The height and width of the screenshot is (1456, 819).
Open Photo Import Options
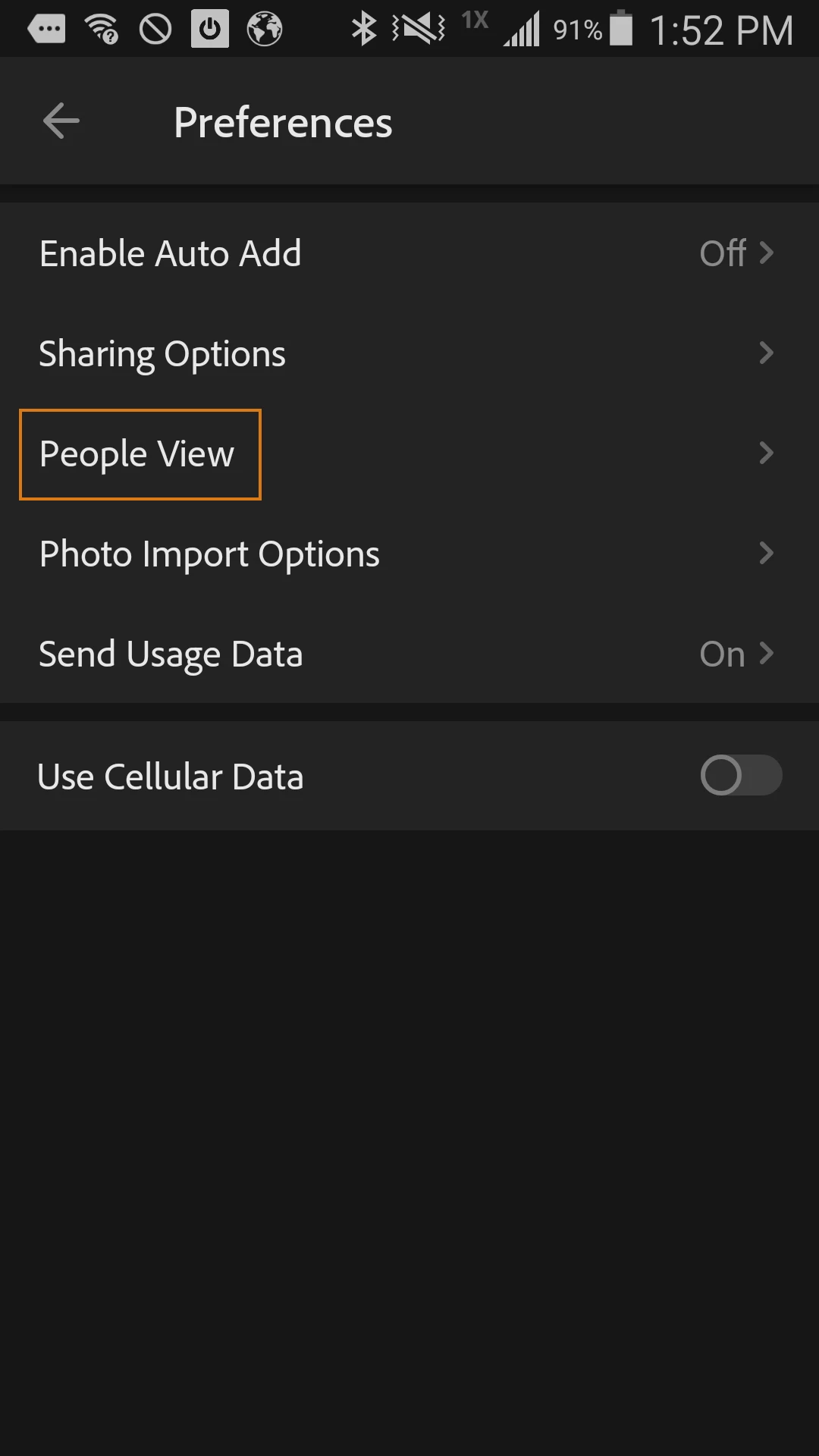(x=409, y=554)
